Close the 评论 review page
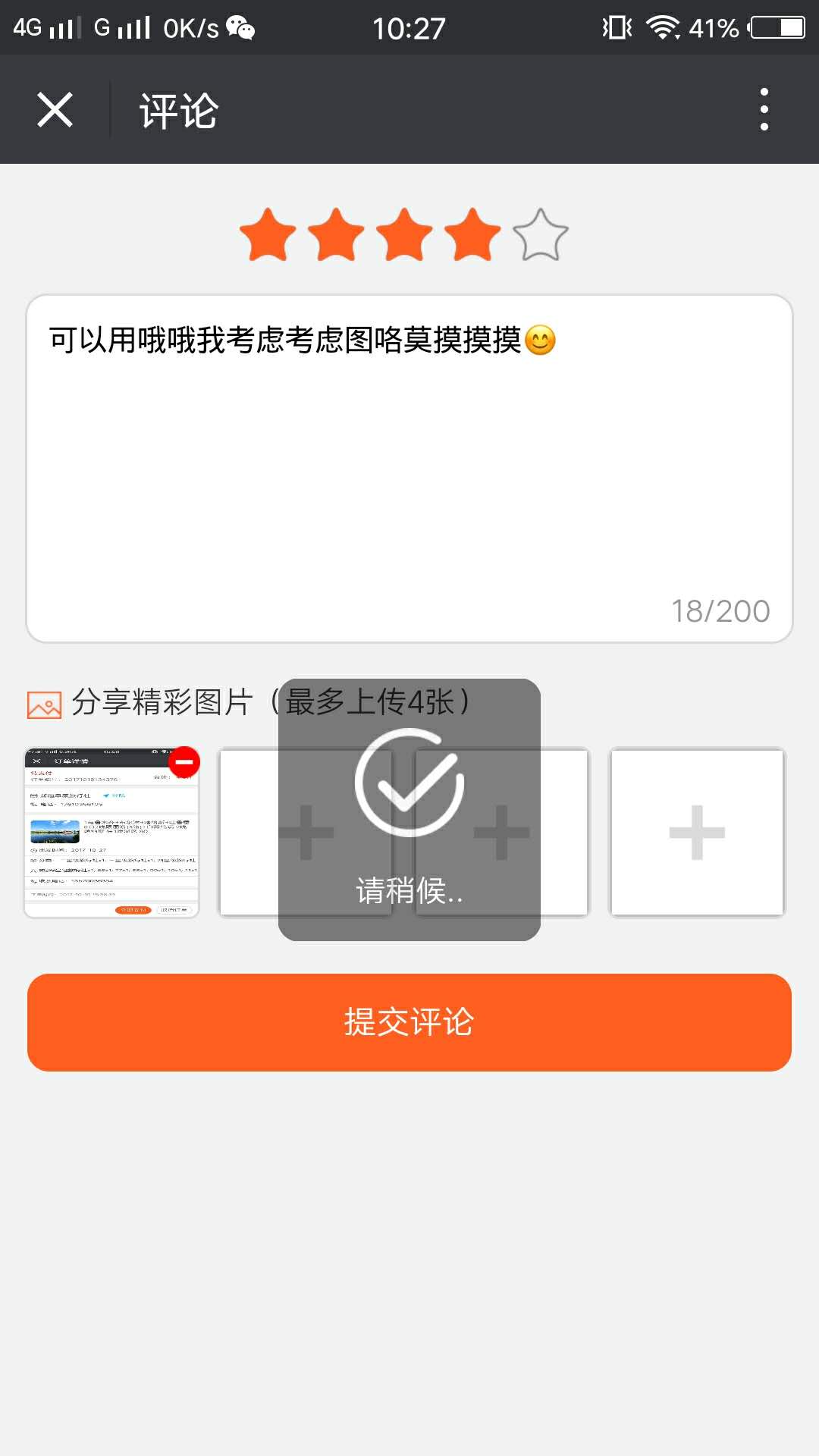 [x=55, y=110]
